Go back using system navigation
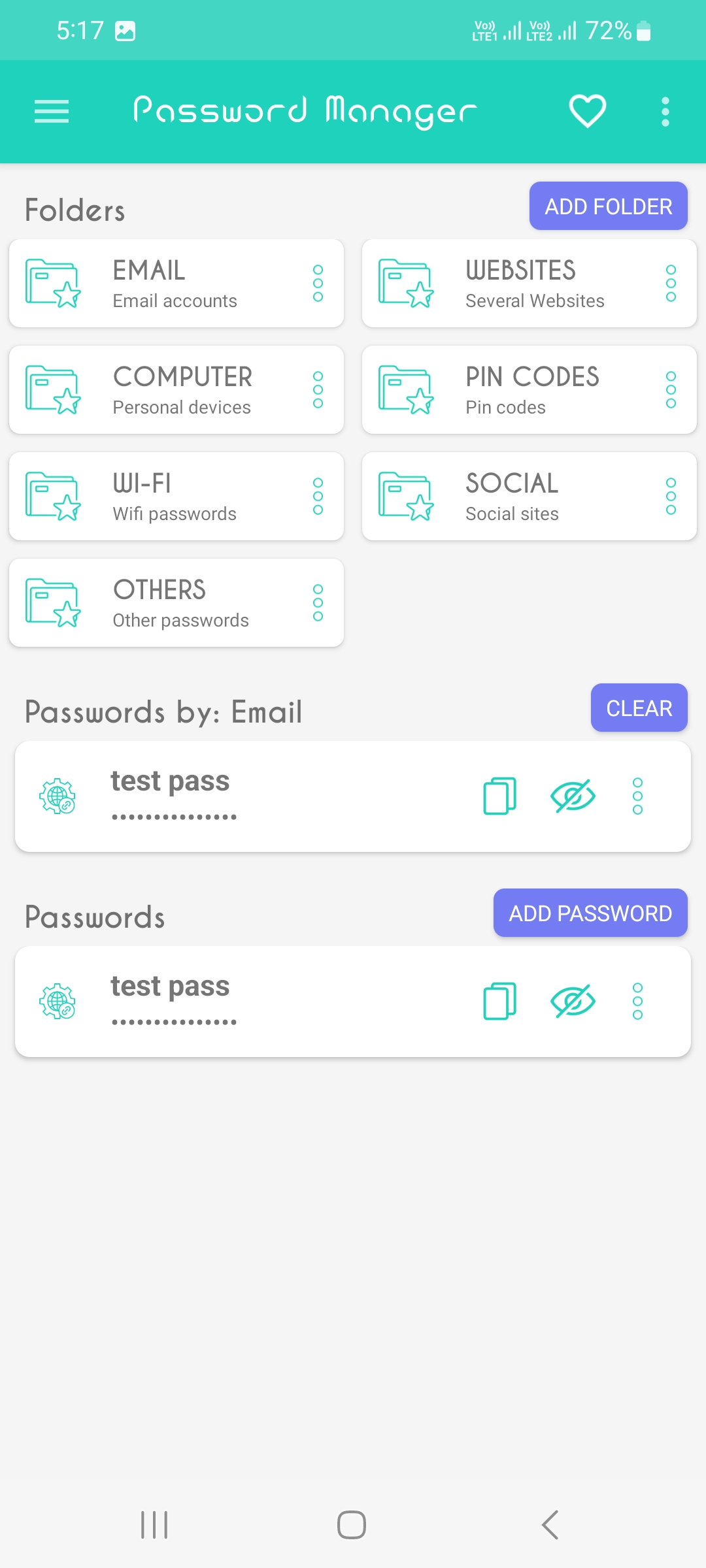 coord(550,1525)
